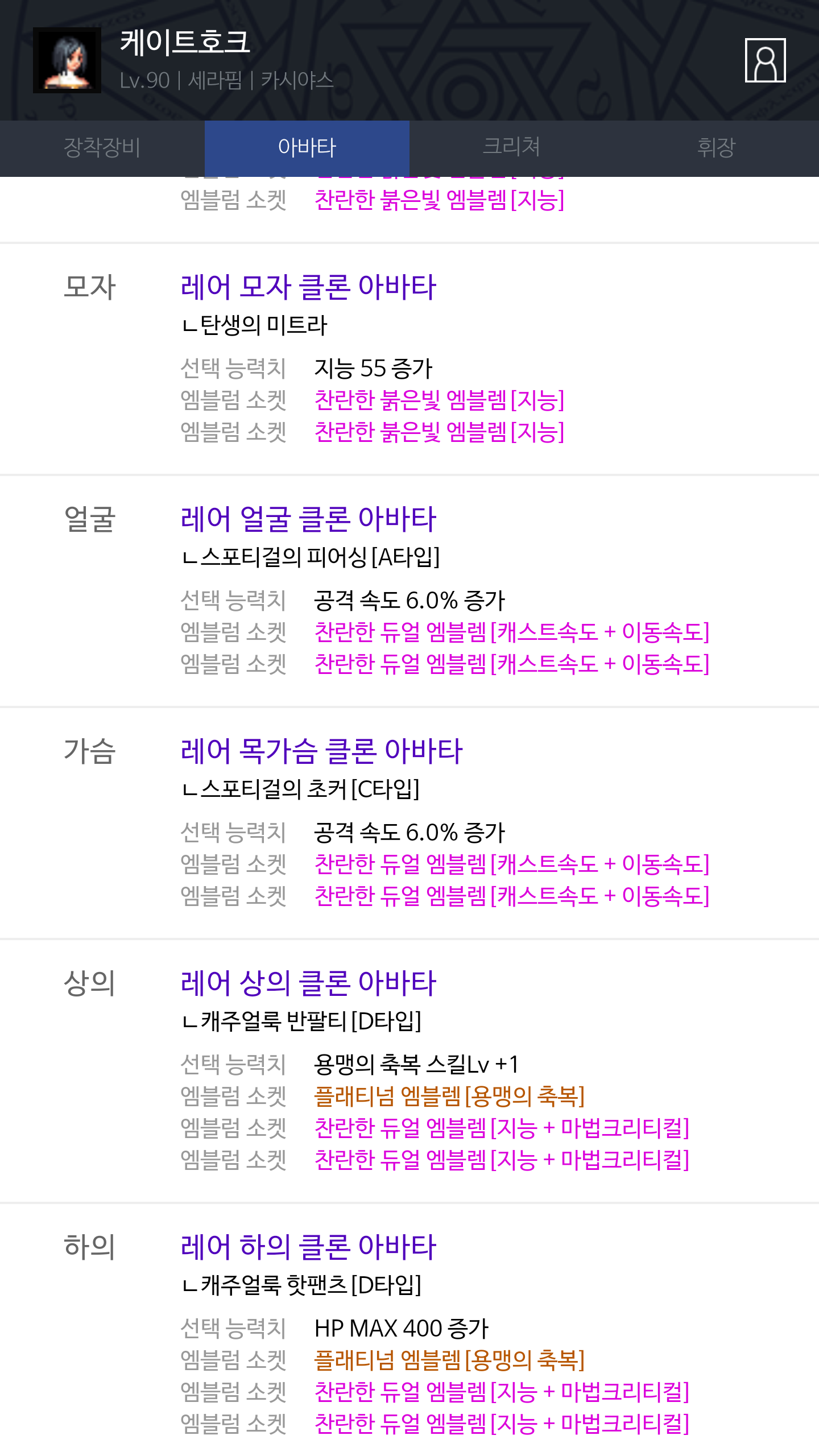
Task: Tap the character avatar picture
Action: pos(67,60)
